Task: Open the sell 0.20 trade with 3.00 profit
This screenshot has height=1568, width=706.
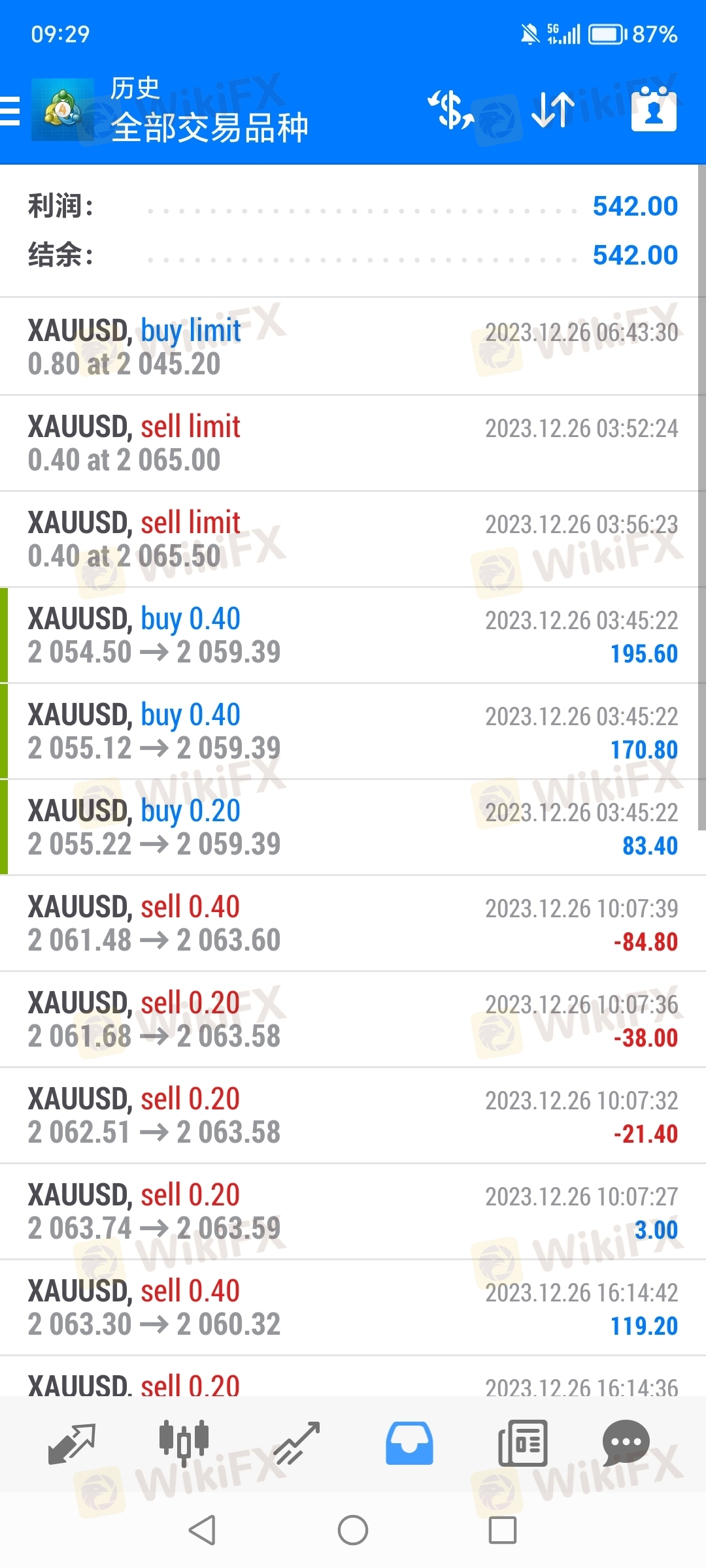Action: (353, 1211)
